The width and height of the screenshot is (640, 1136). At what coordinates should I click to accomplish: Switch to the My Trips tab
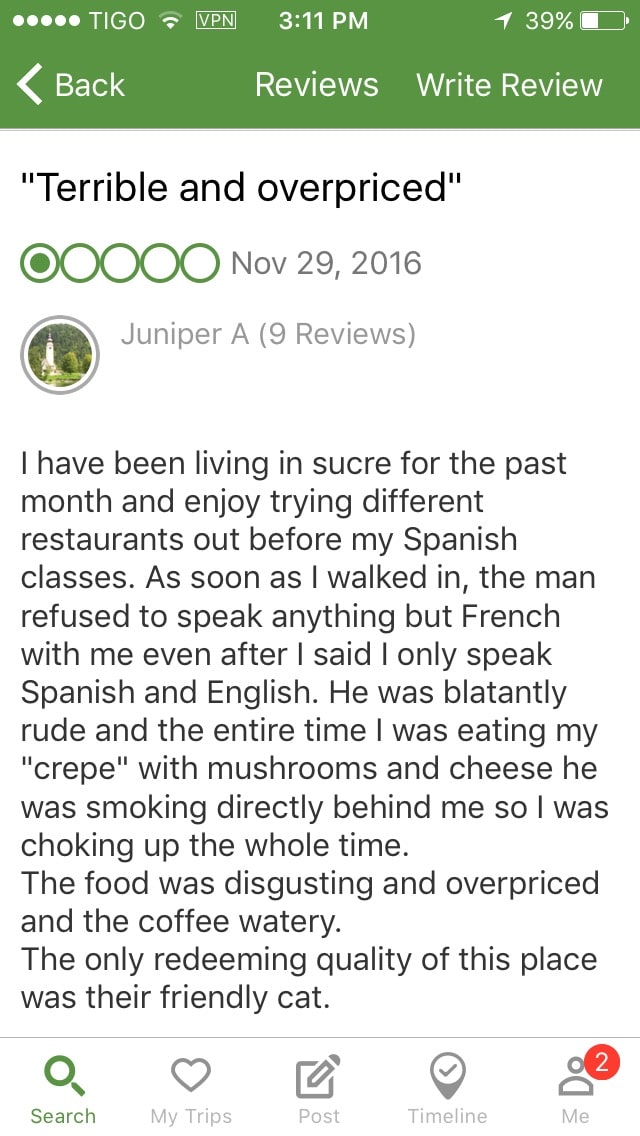pos(191,1090)
